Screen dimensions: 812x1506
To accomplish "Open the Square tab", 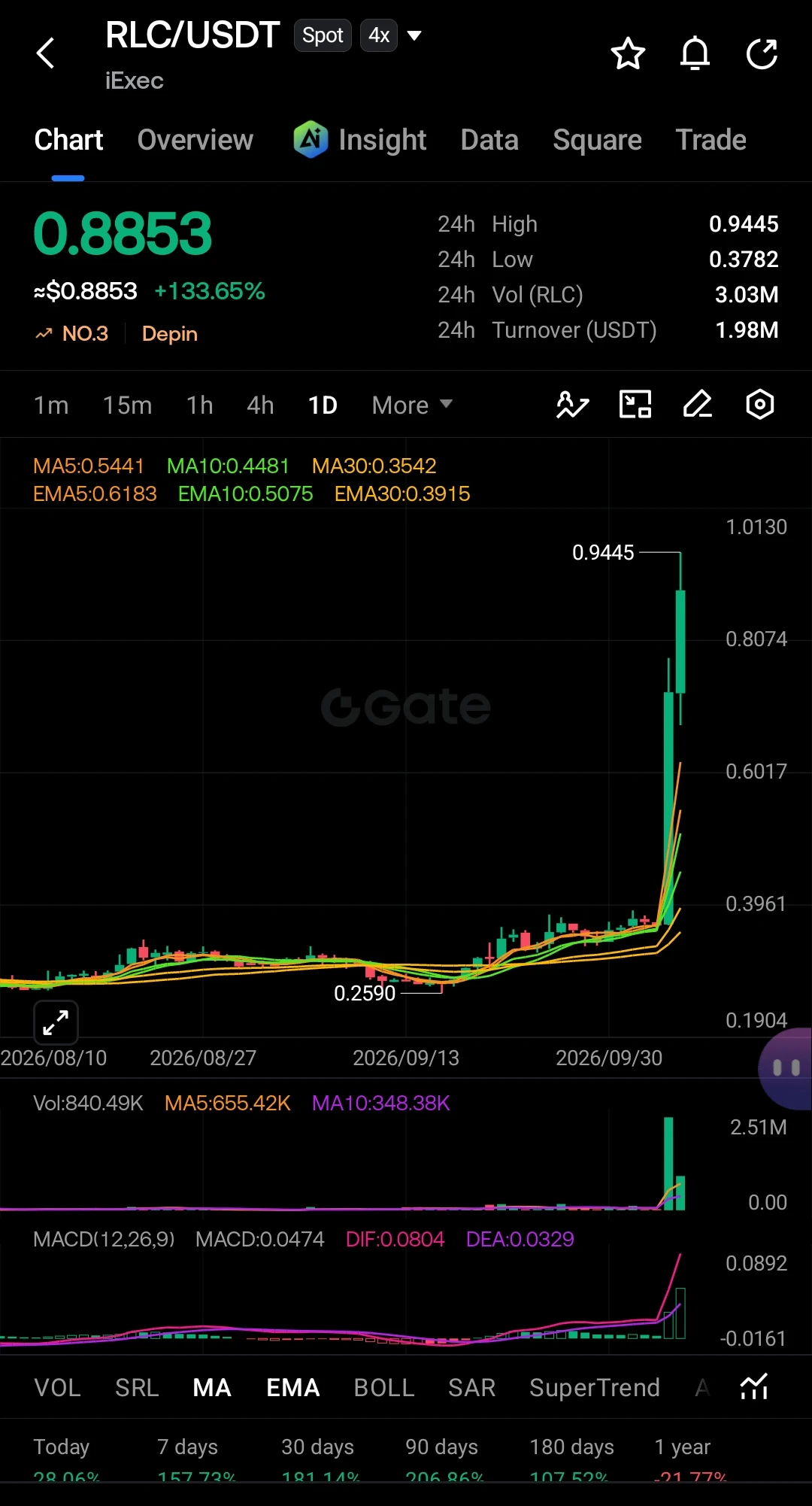I will (597, 140).
